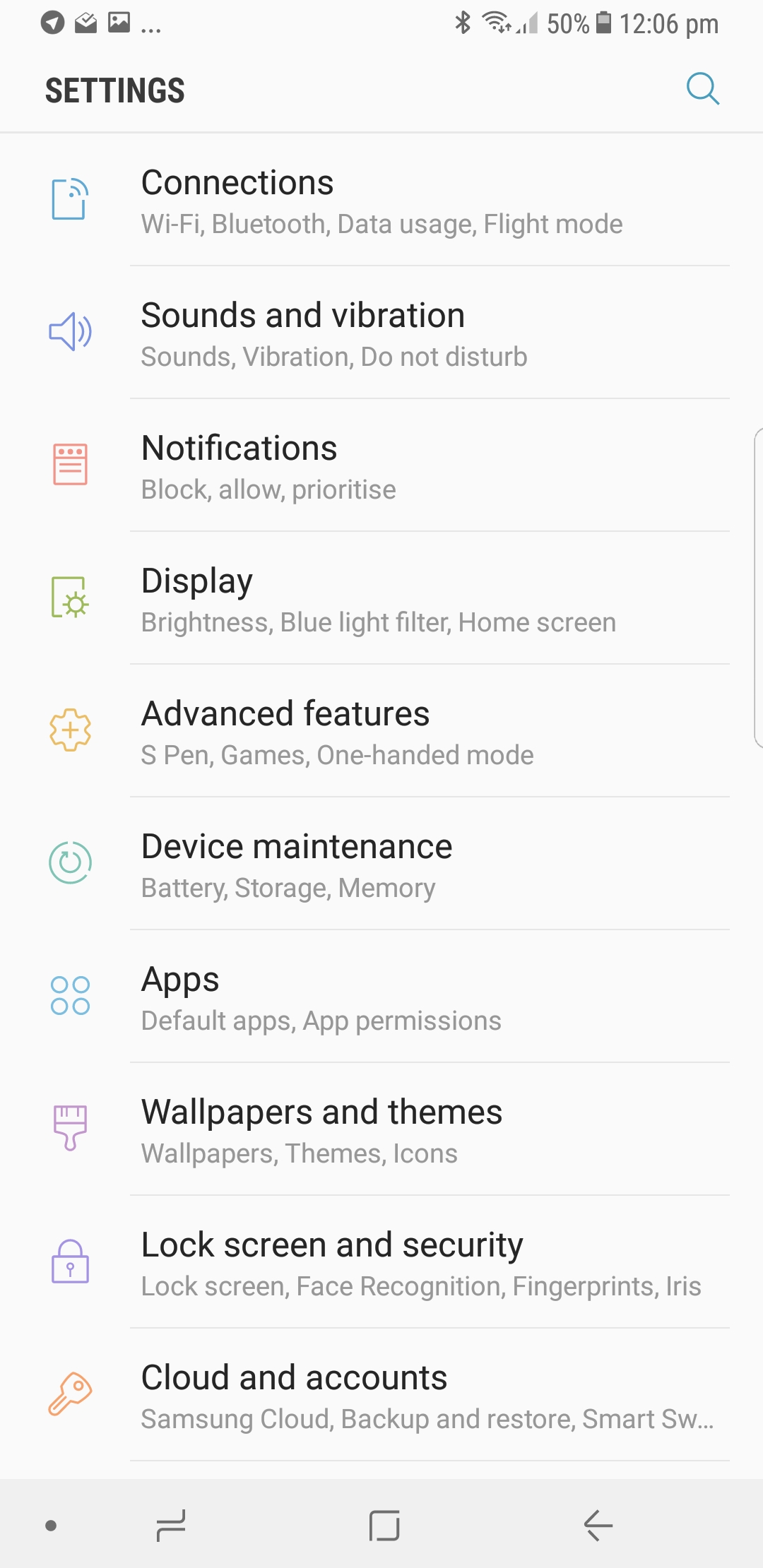Open recent apps from navigation bar
The width and height of the screenshot is (763, 1568).
click(170, 1526)
